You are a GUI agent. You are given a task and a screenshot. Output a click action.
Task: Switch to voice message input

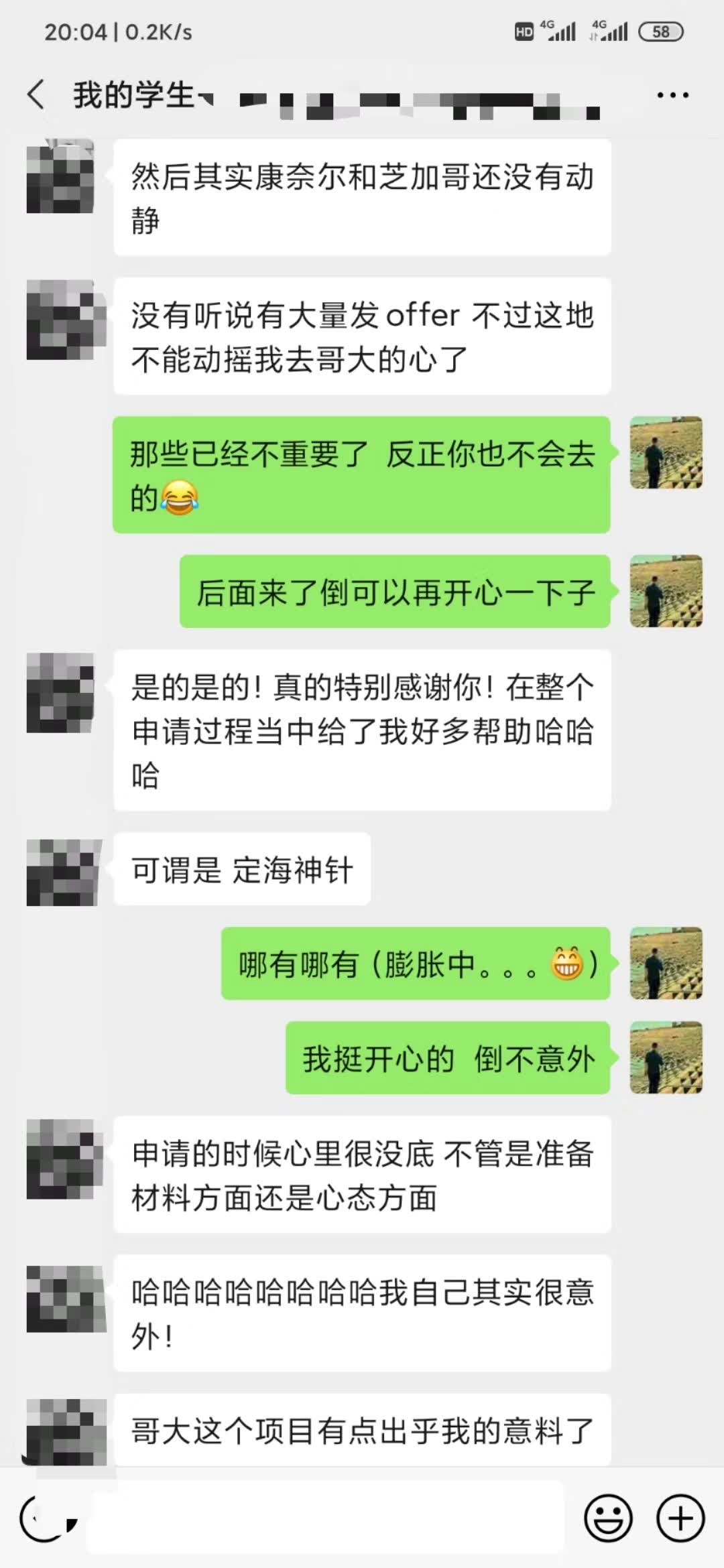click(x=46, y=1519)
